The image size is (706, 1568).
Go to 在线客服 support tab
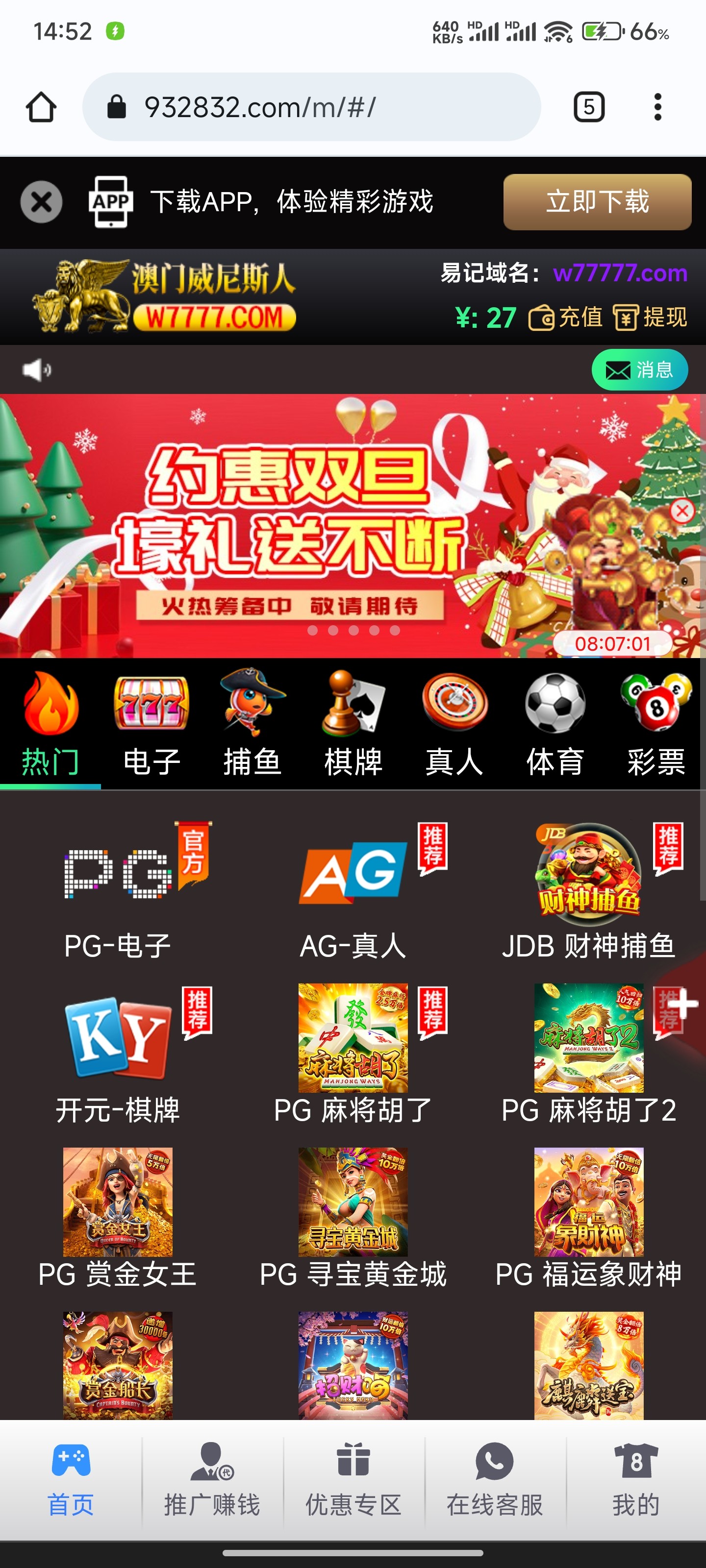[x=495, y=1480]
